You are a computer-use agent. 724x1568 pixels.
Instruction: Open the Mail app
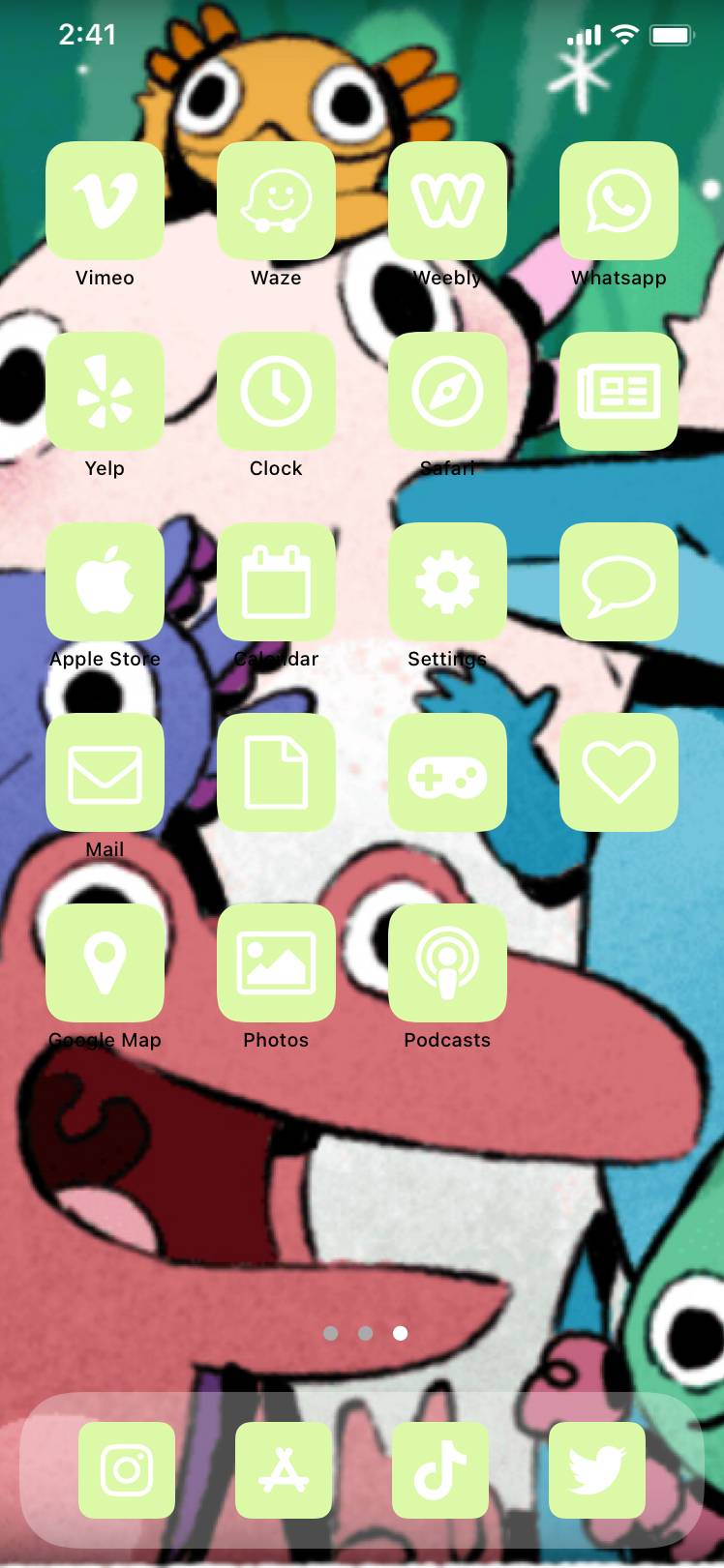[105, 772]
